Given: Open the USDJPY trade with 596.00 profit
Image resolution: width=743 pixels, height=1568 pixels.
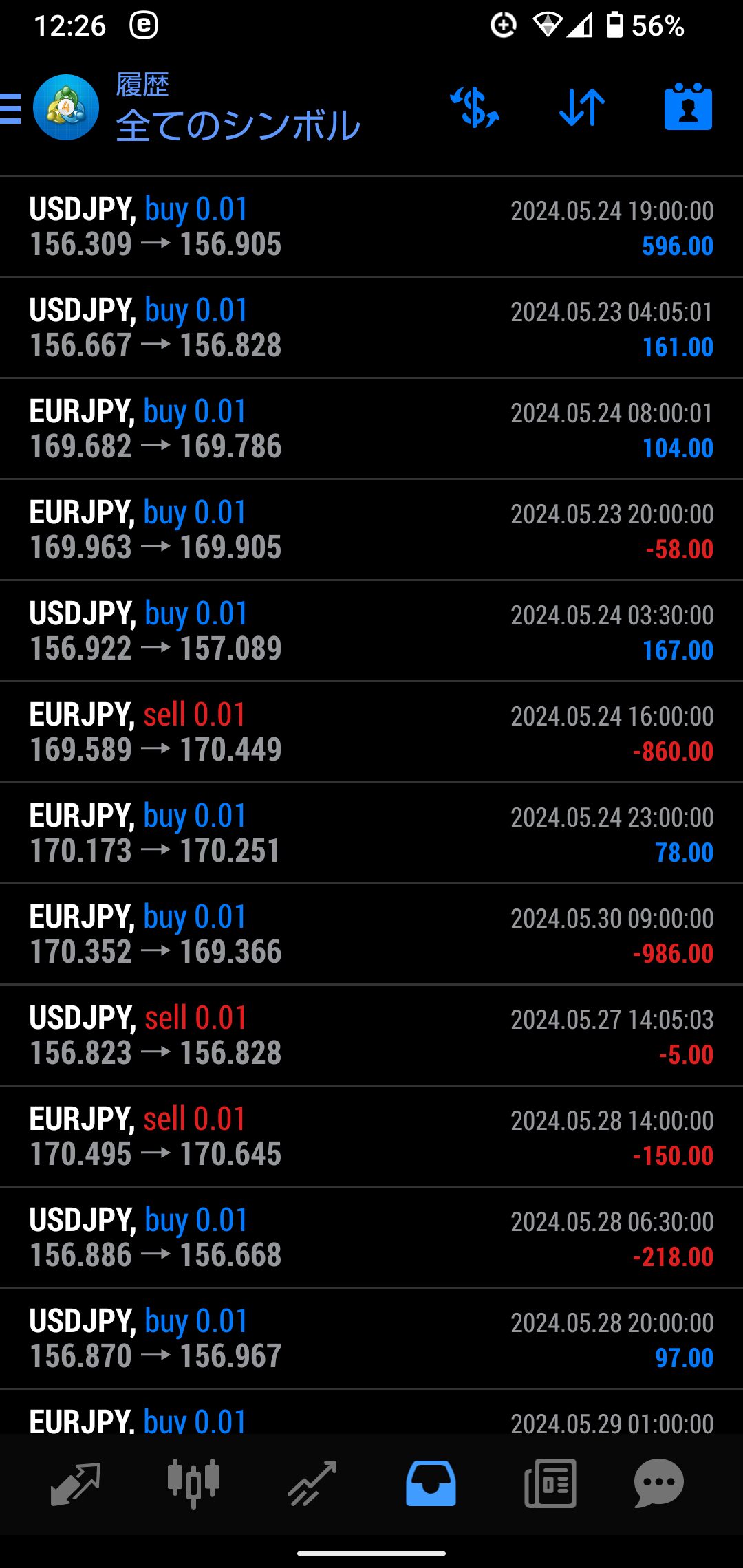Looking at the screenshot, I should pos(371,227).
